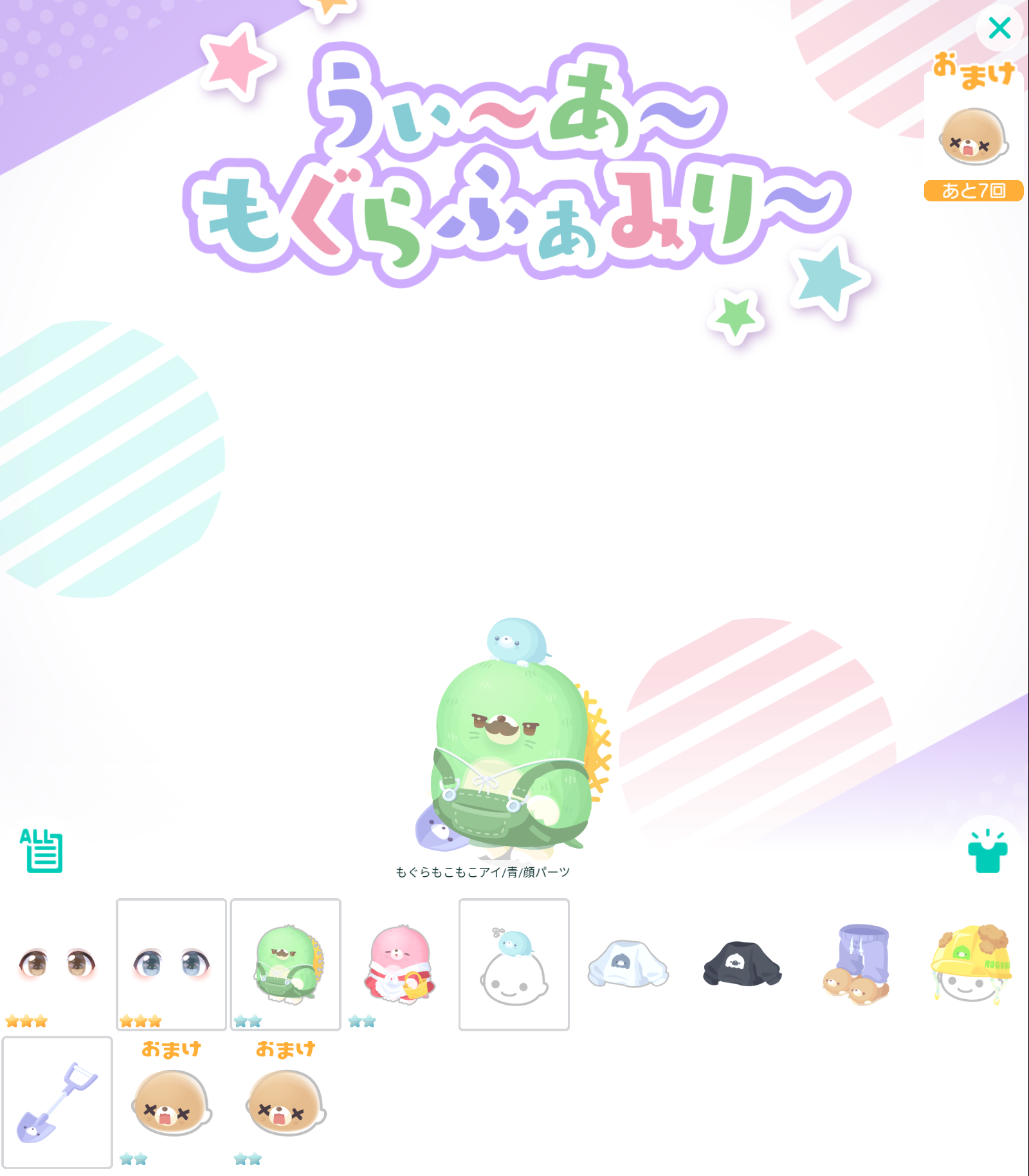Select the green mole costume
1029x1176 pixels.
click(286, 964)
